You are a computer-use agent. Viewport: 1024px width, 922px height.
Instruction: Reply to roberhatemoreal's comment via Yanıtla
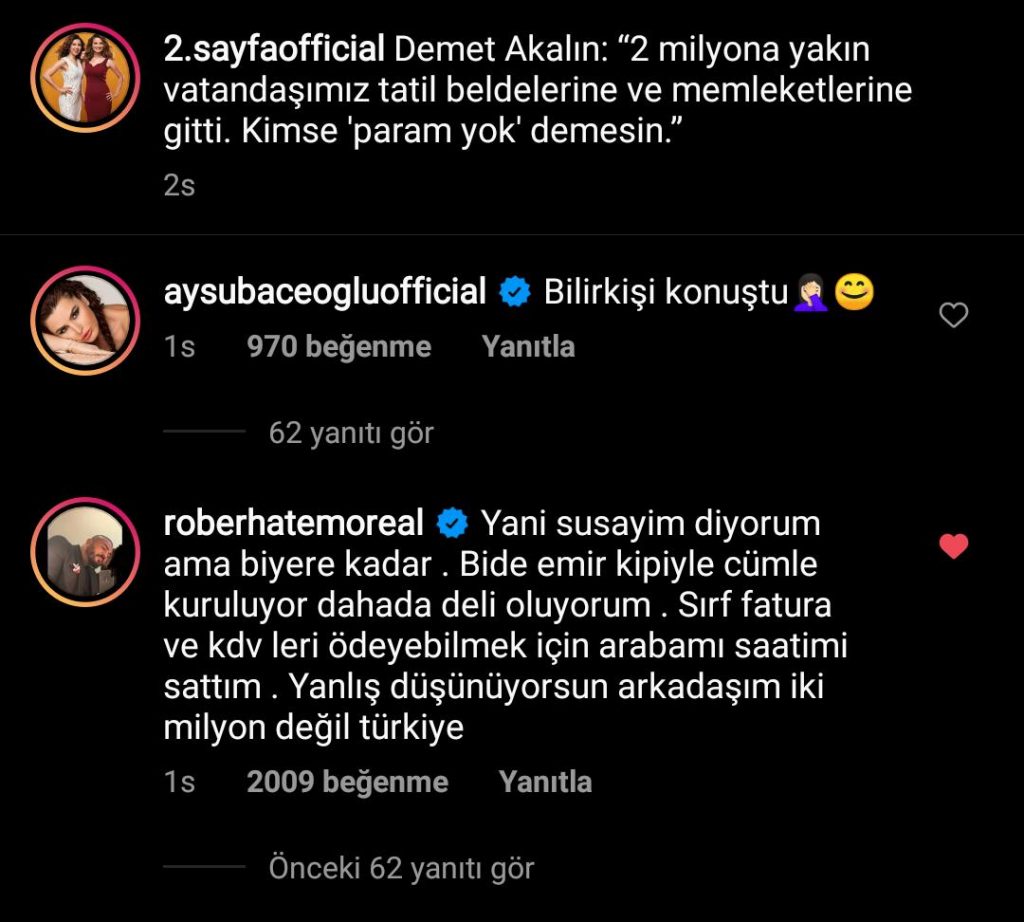545,781
